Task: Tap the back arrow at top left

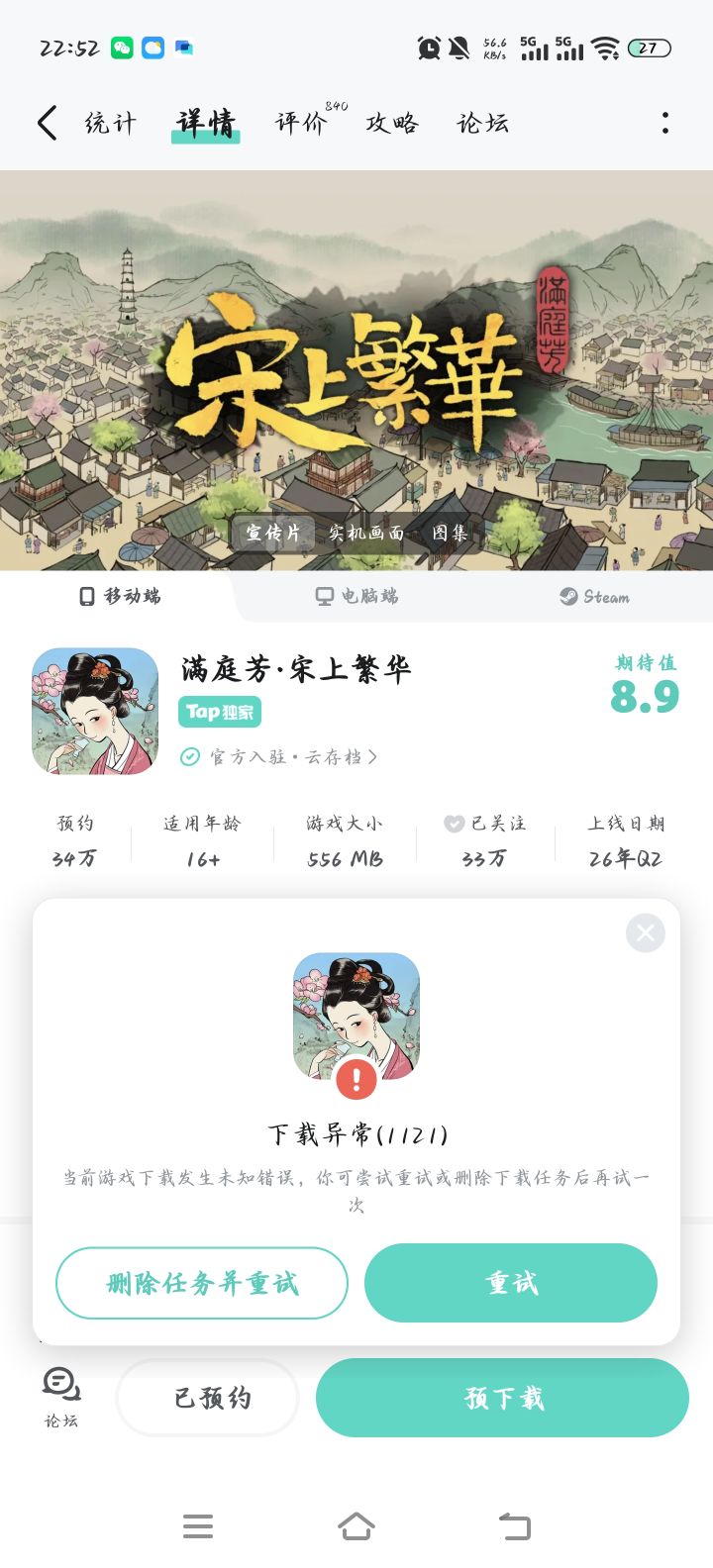Action: [x=46, y=123]
